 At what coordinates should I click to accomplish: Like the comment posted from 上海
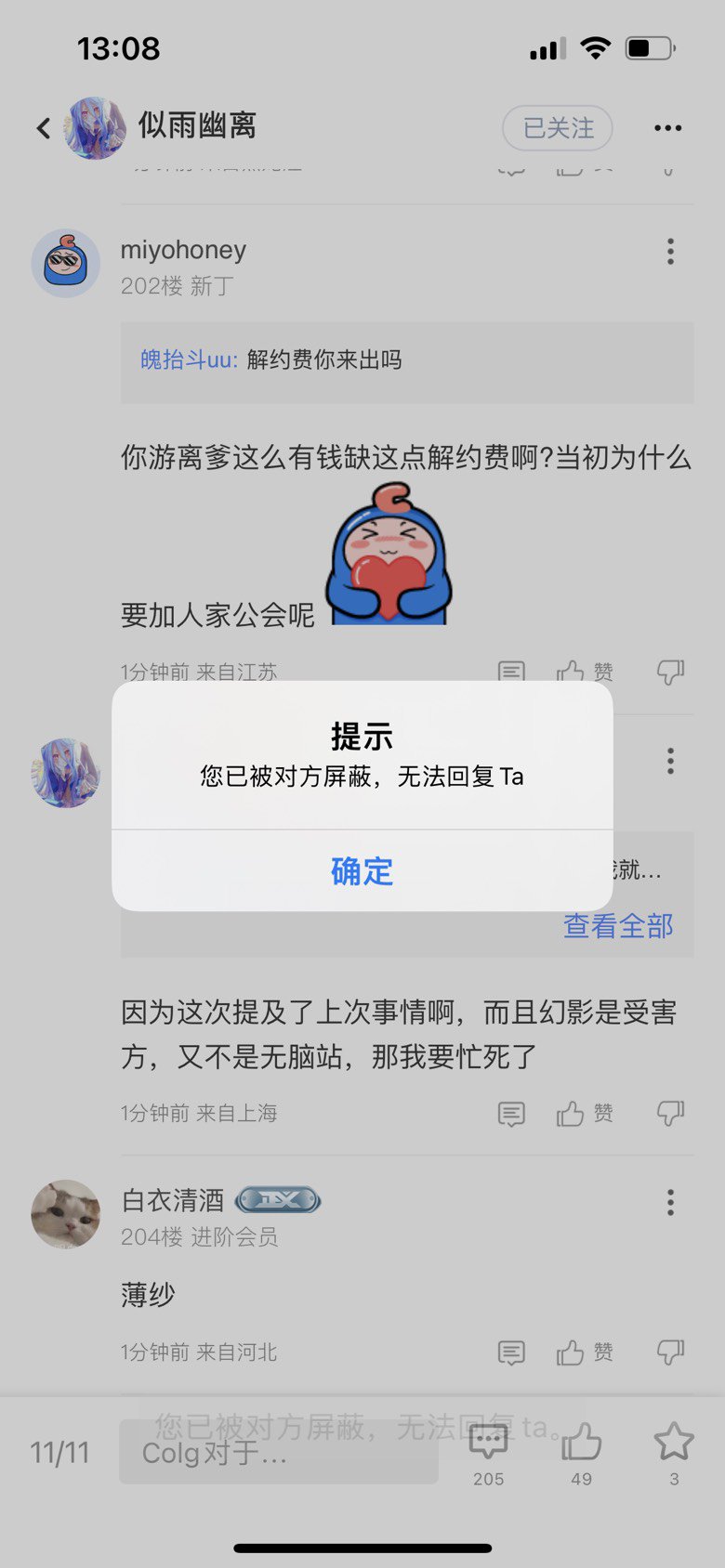[x=584, y=1113]
